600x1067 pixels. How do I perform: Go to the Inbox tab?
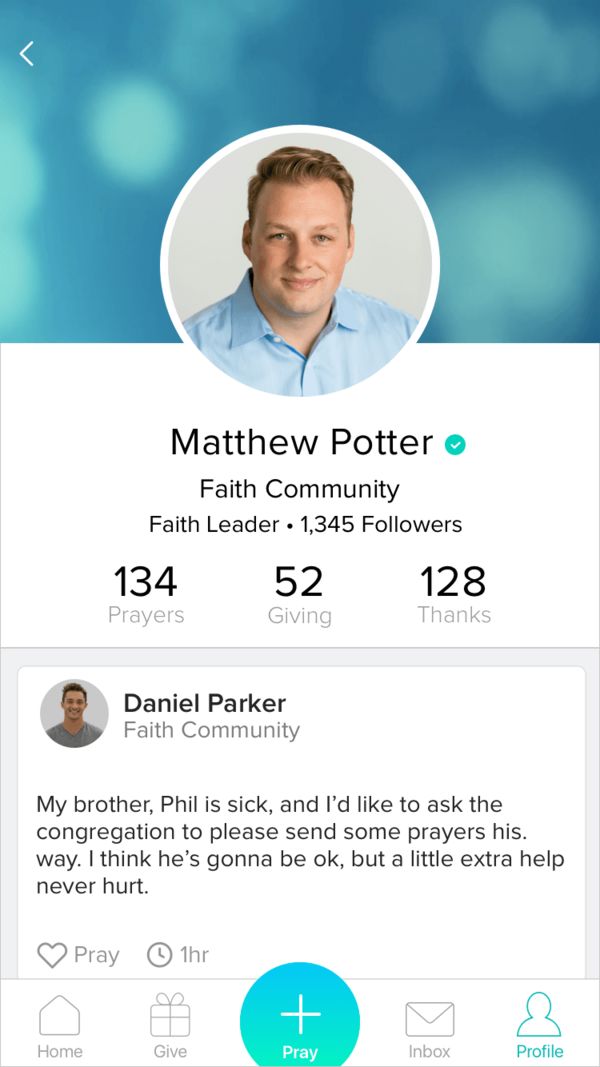click(x=430, y=1026)
